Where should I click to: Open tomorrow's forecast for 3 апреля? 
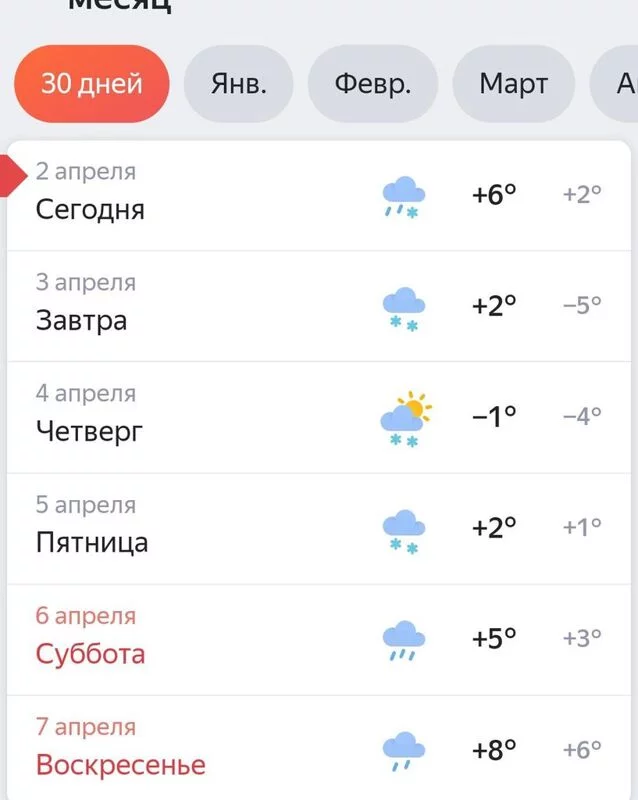(x=320, y=305)
